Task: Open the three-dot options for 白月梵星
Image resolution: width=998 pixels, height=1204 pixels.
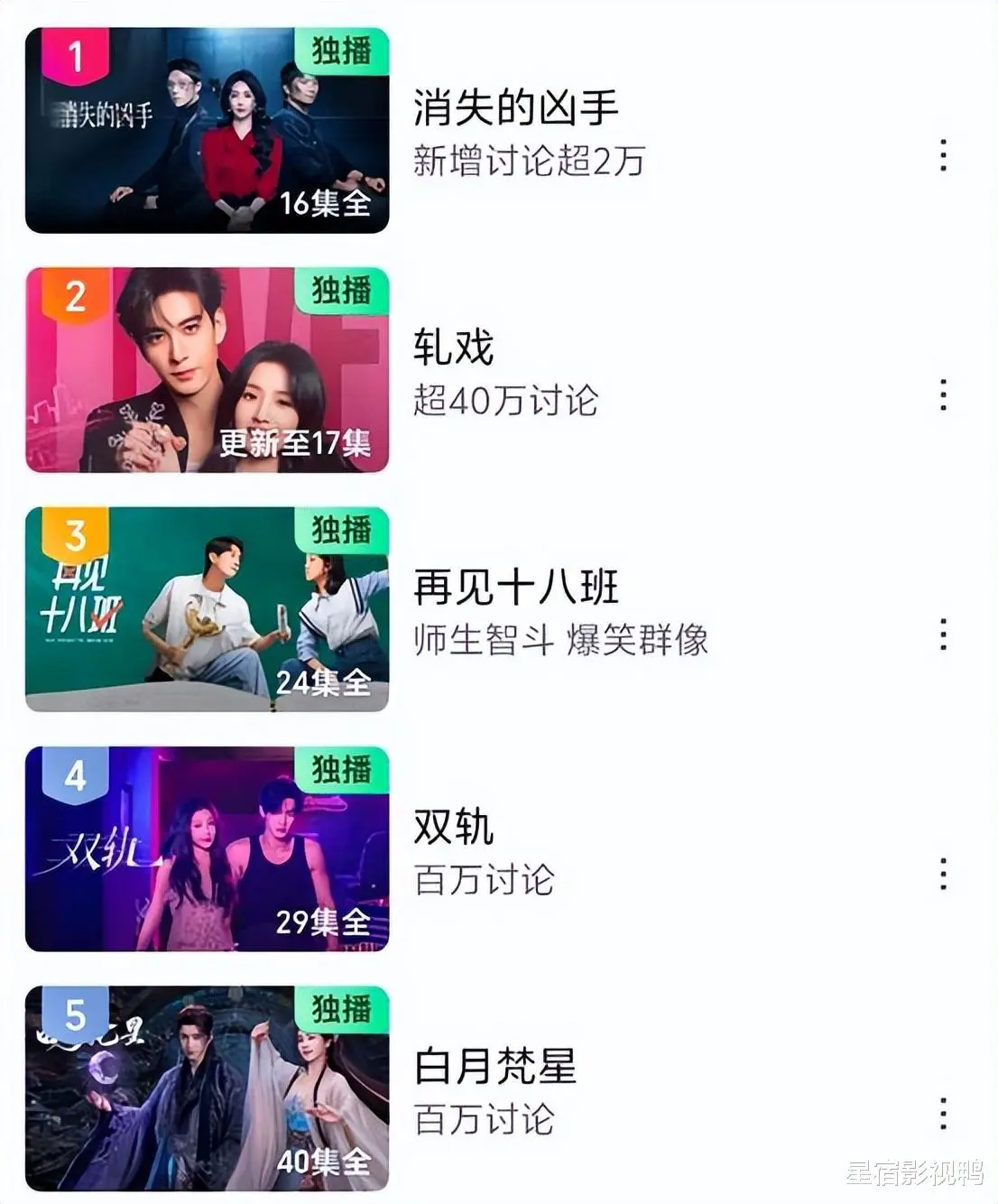Action: click(943, 1114)
